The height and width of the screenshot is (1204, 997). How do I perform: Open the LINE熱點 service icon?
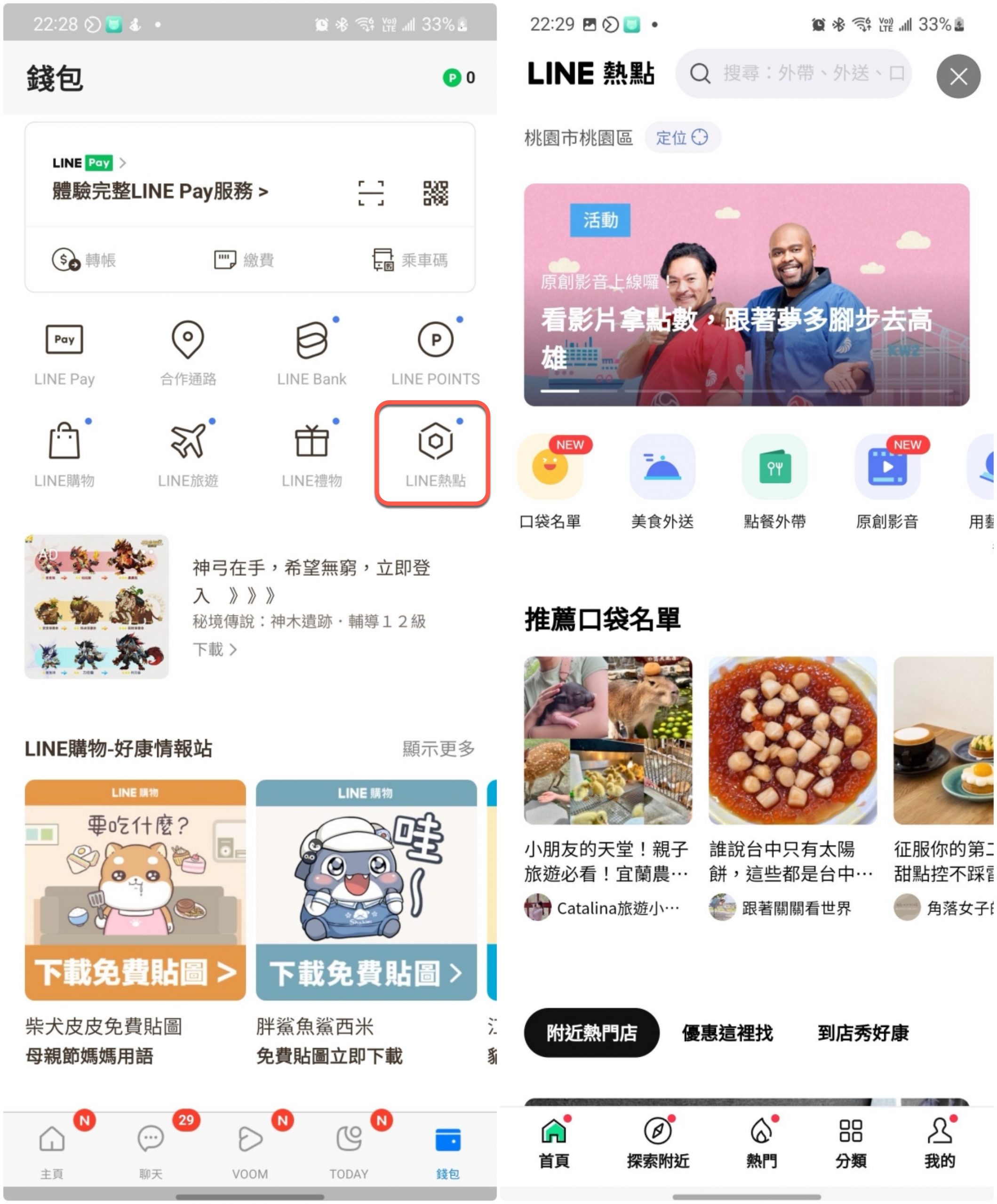click(435, 453)
